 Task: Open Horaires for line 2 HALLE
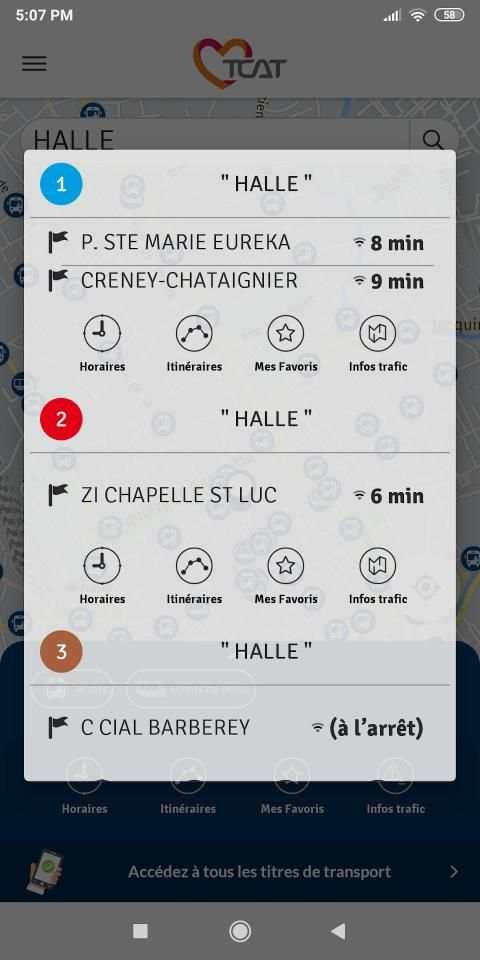point(102,576)
